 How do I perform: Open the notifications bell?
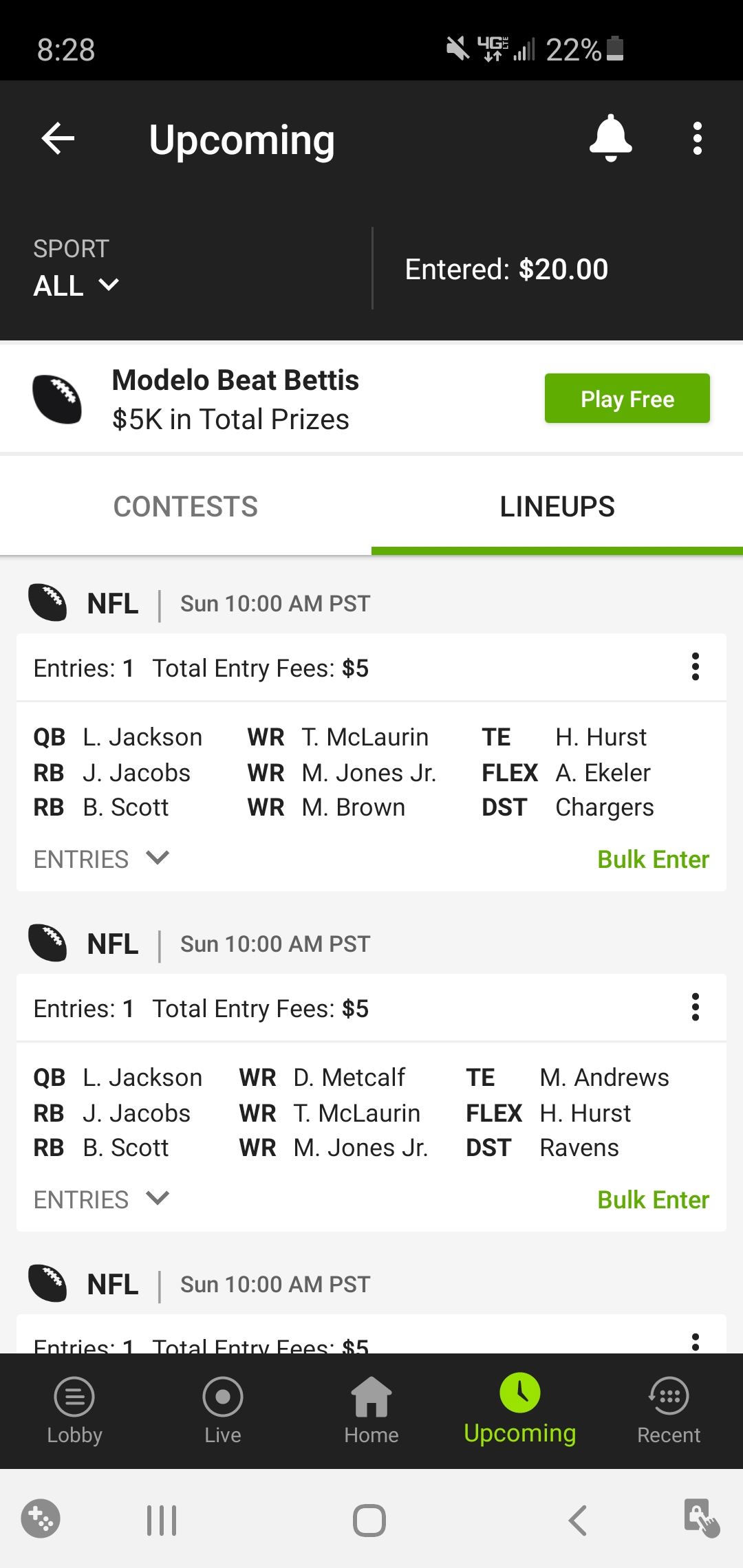[x=610, y=139]
